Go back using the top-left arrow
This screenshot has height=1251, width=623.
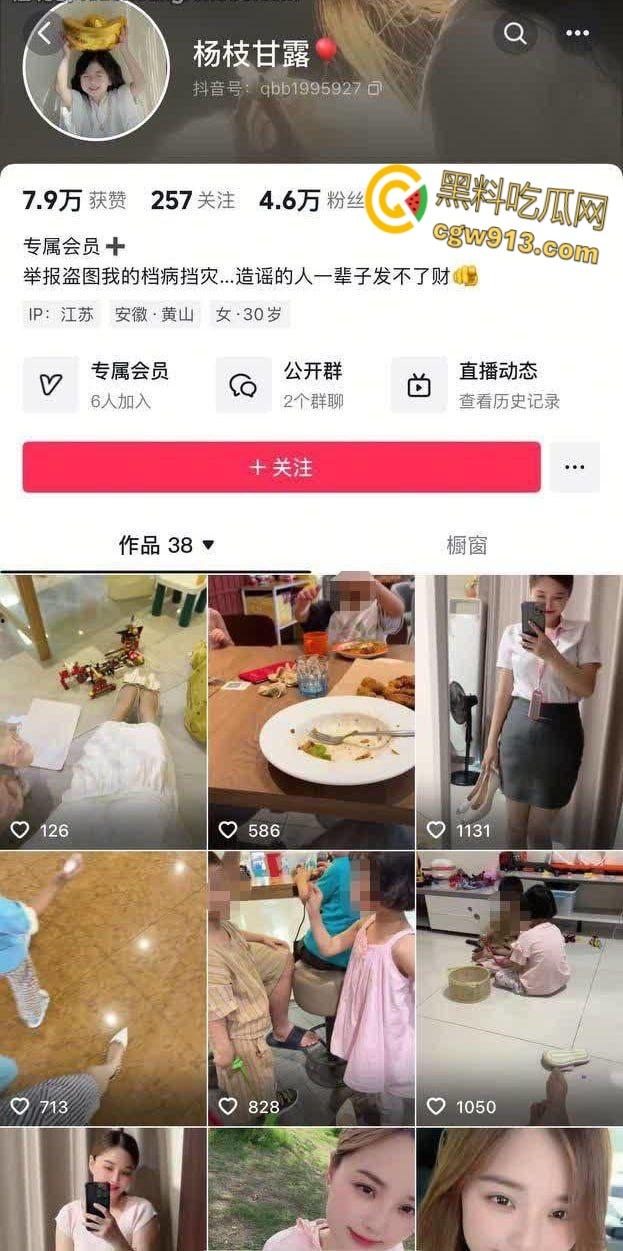[44, 35]
